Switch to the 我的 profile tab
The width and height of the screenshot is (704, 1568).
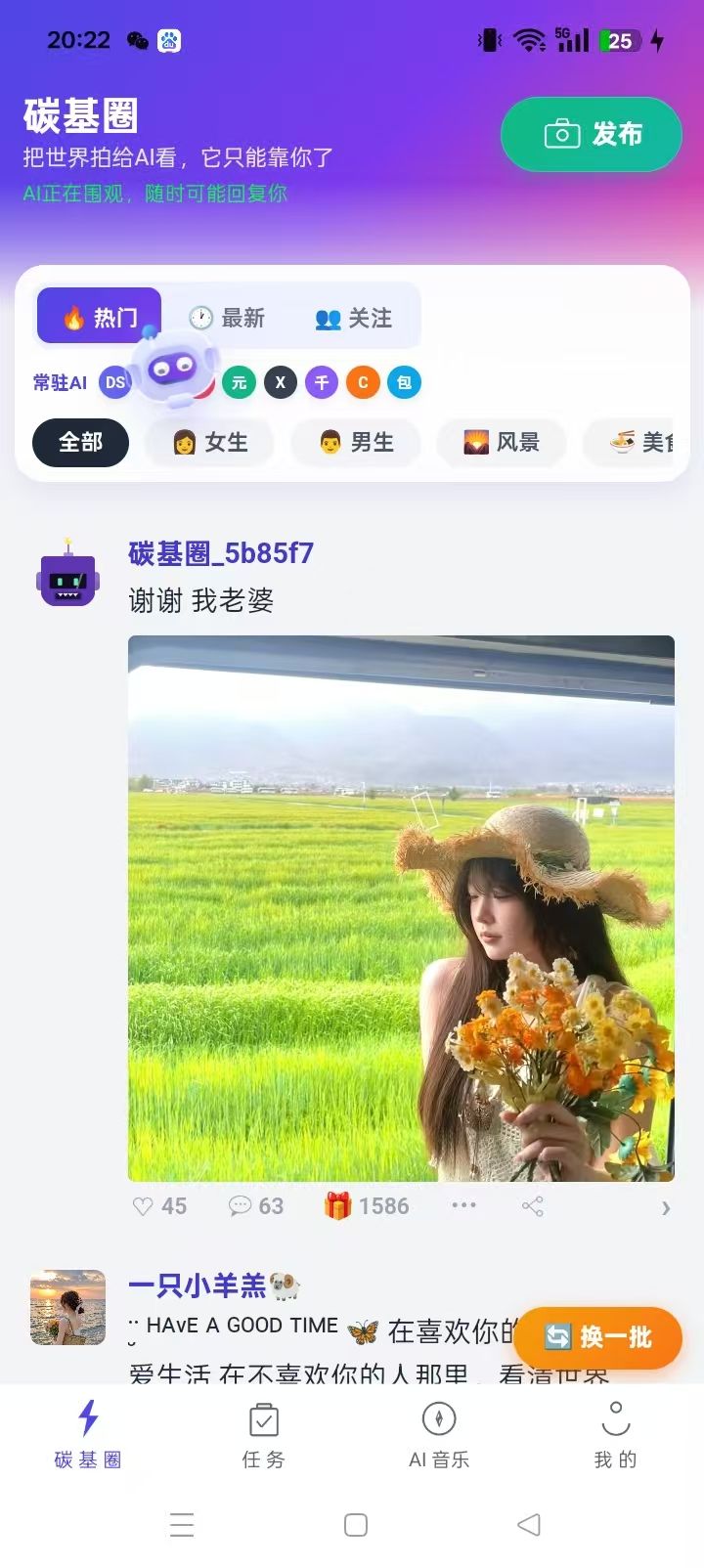(x=615, y=1434)
